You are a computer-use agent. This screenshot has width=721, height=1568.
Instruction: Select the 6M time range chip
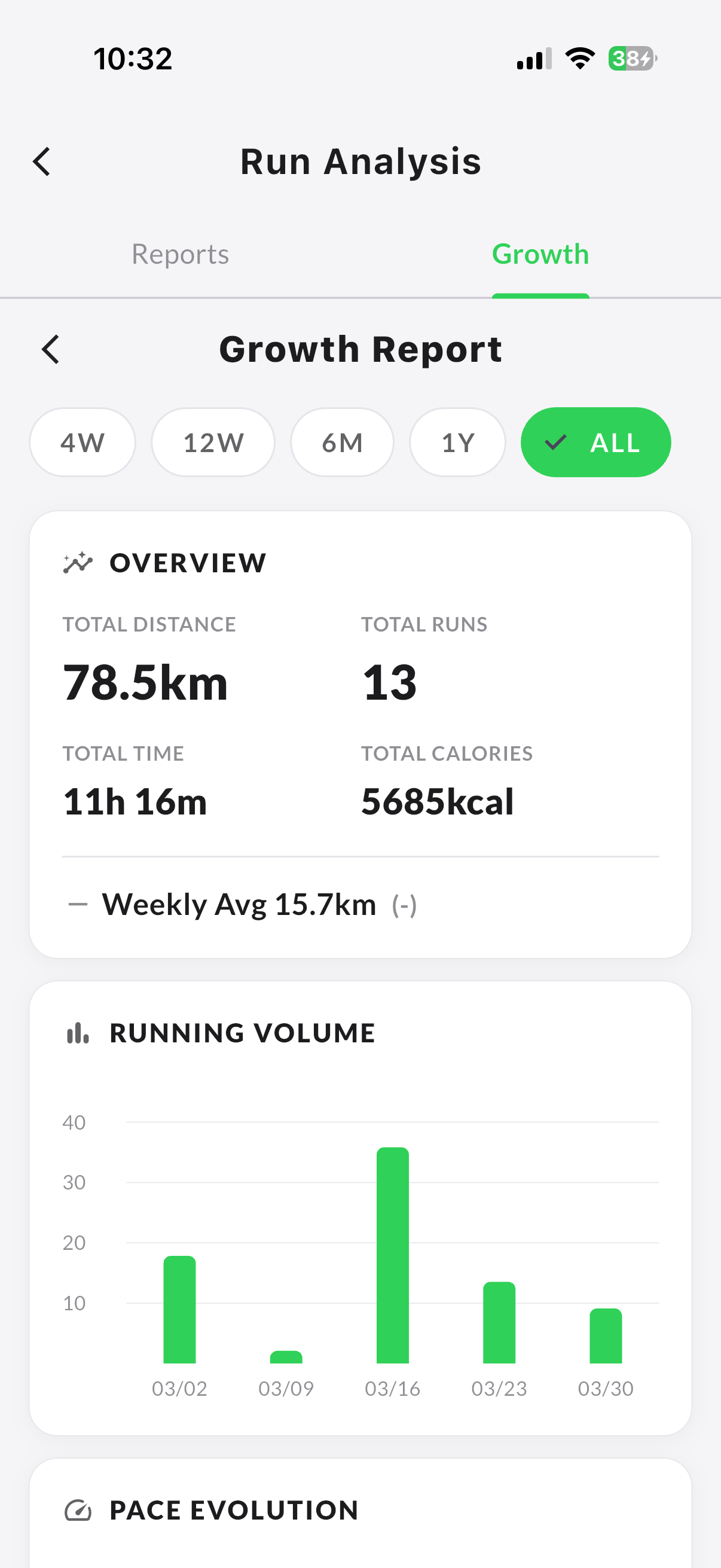[x=342, y=443]
